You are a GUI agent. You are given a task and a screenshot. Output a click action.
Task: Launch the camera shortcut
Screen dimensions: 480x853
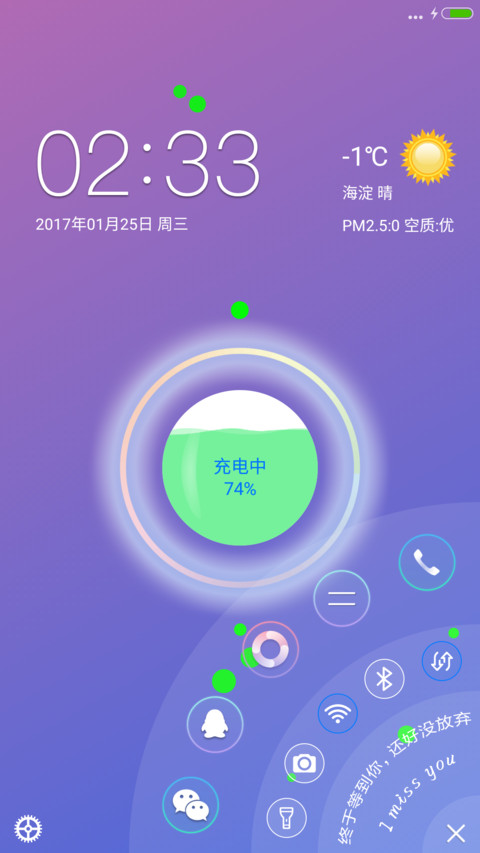[304, 763]
